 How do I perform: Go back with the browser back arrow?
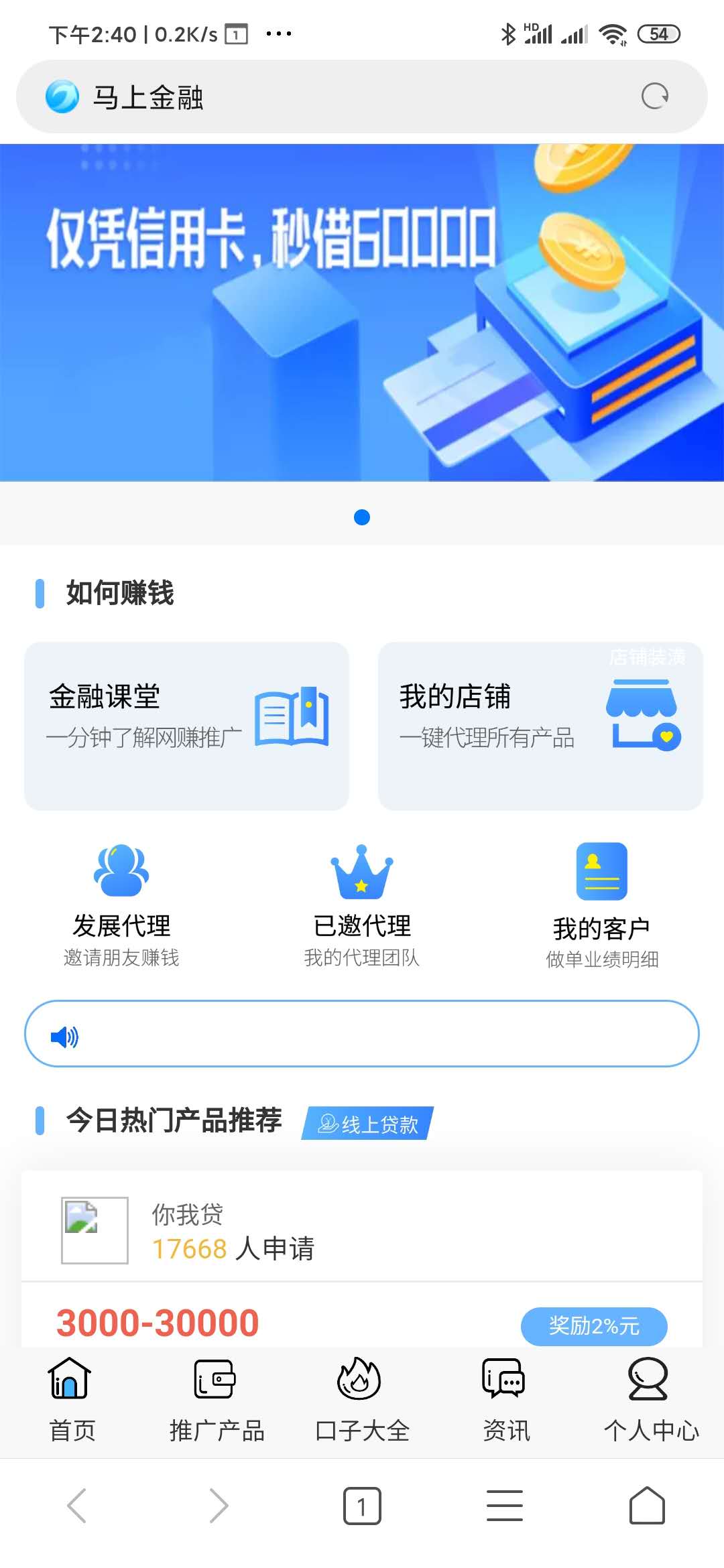click(77, 1506)
